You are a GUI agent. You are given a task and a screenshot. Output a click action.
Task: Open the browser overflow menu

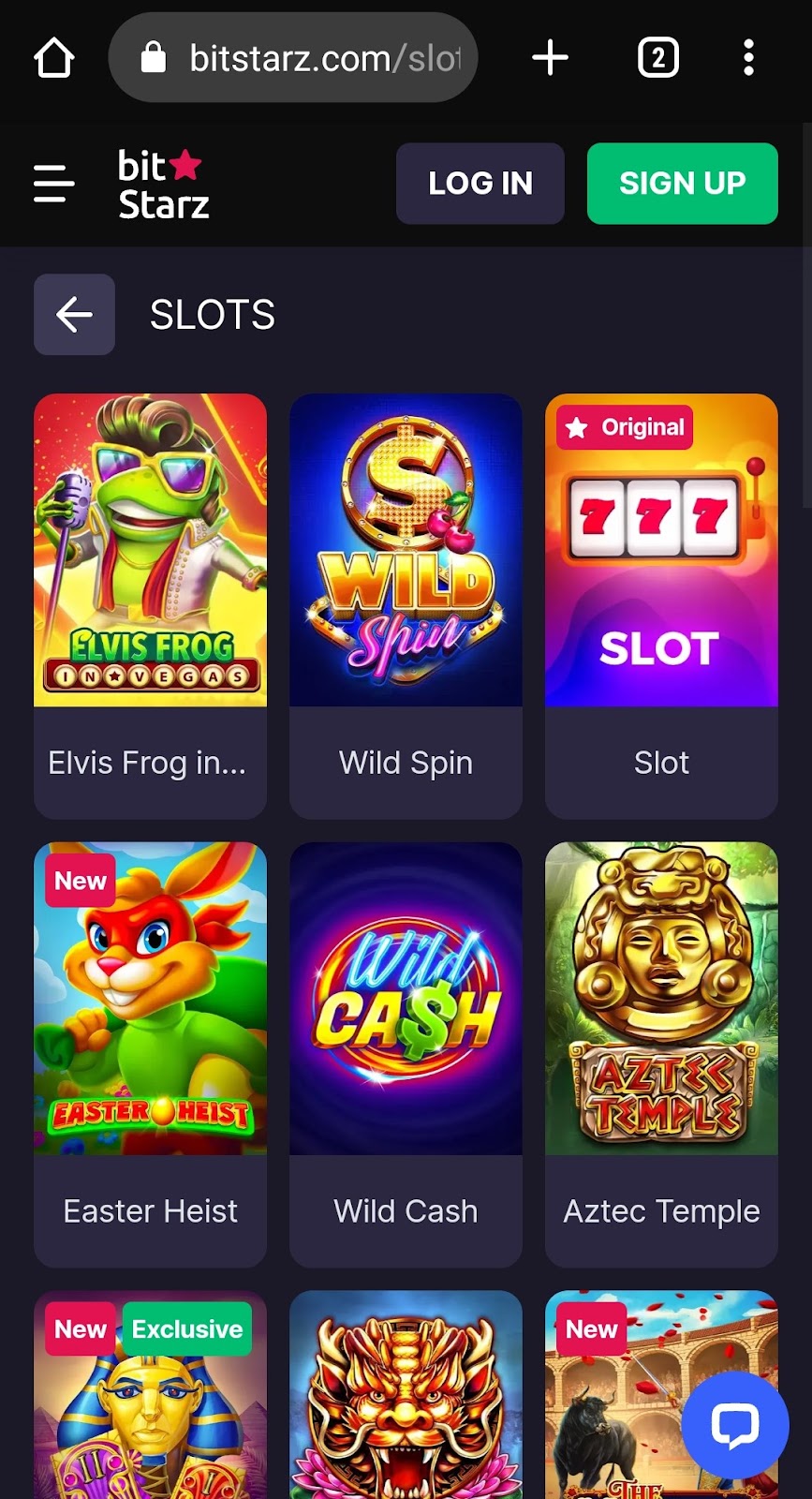747,58
